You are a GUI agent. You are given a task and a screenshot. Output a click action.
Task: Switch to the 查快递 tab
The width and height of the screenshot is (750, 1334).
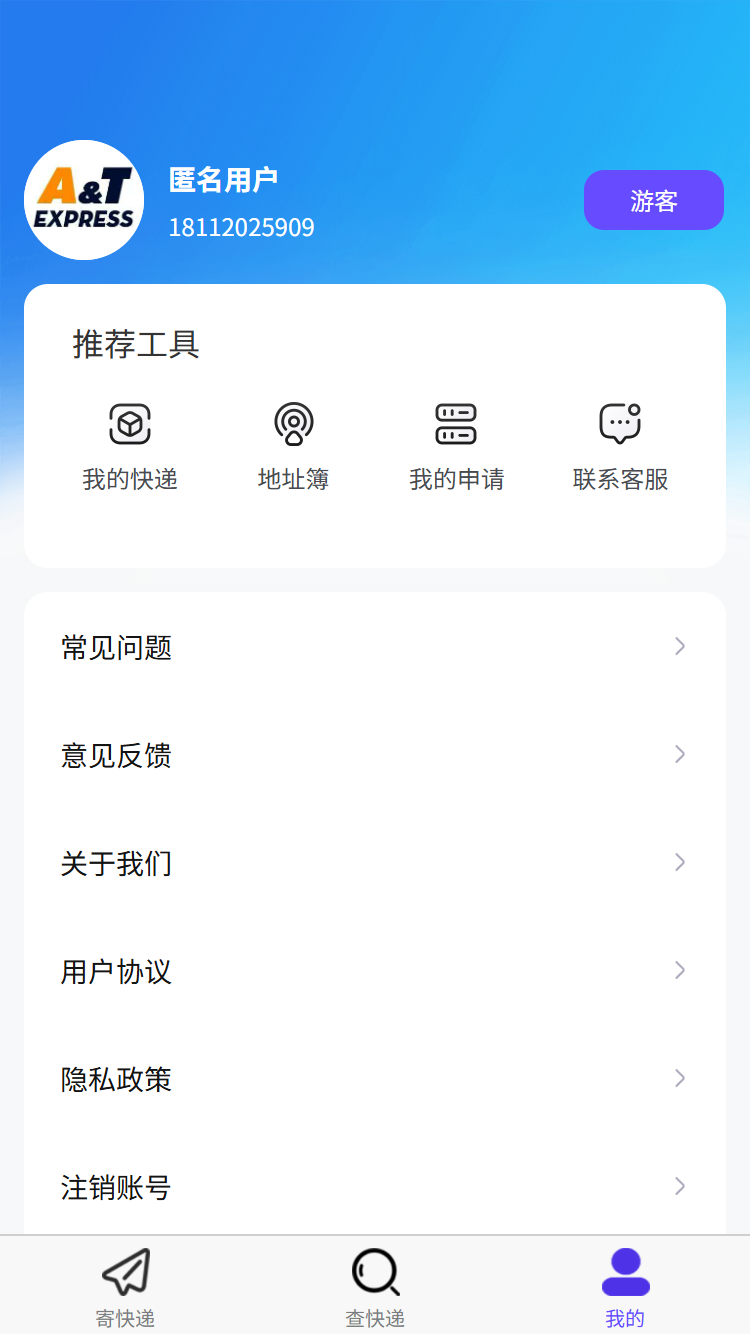374,1285
